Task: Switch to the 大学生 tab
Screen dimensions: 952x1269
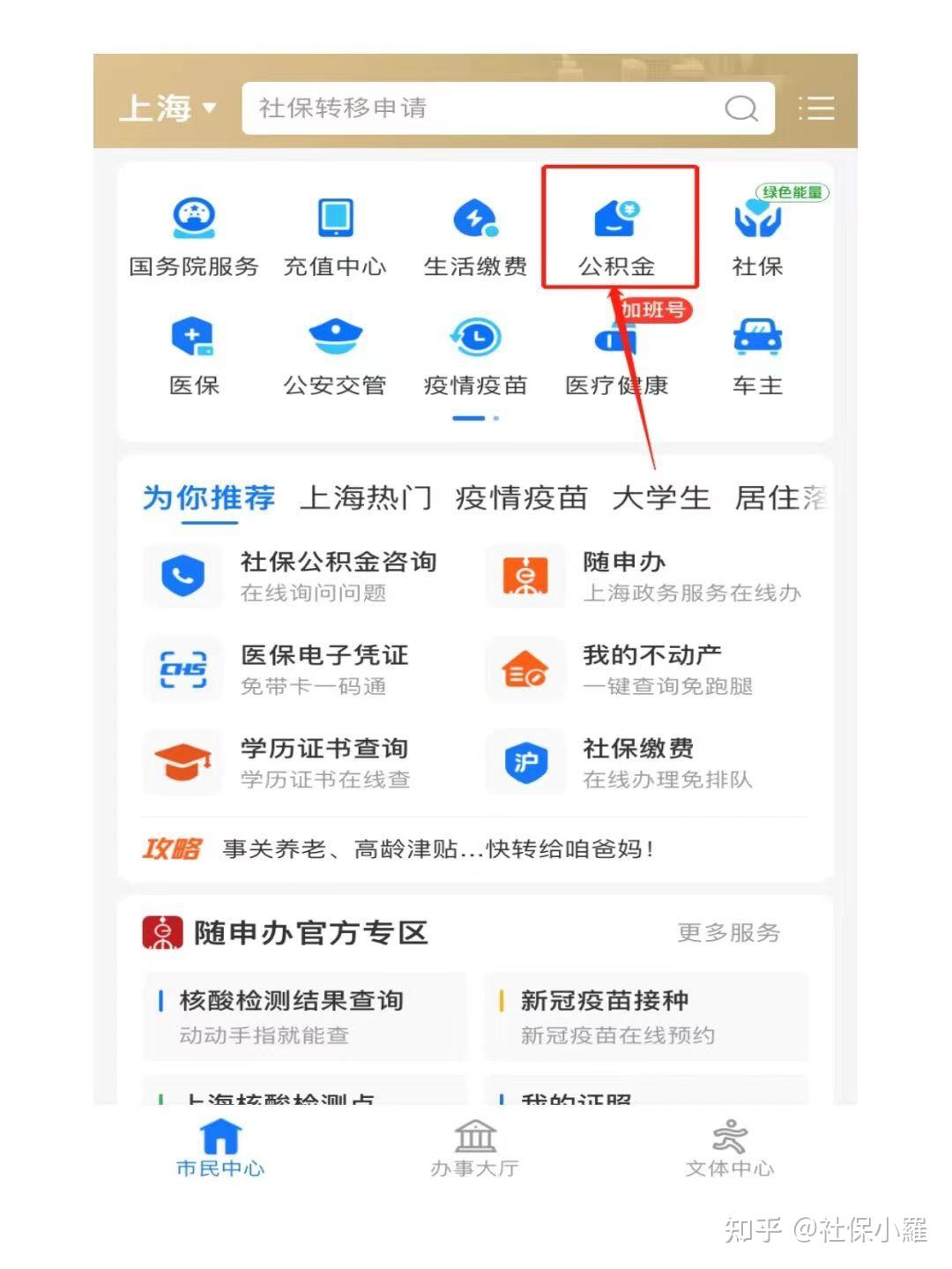Action: click(x=661, y=498)
